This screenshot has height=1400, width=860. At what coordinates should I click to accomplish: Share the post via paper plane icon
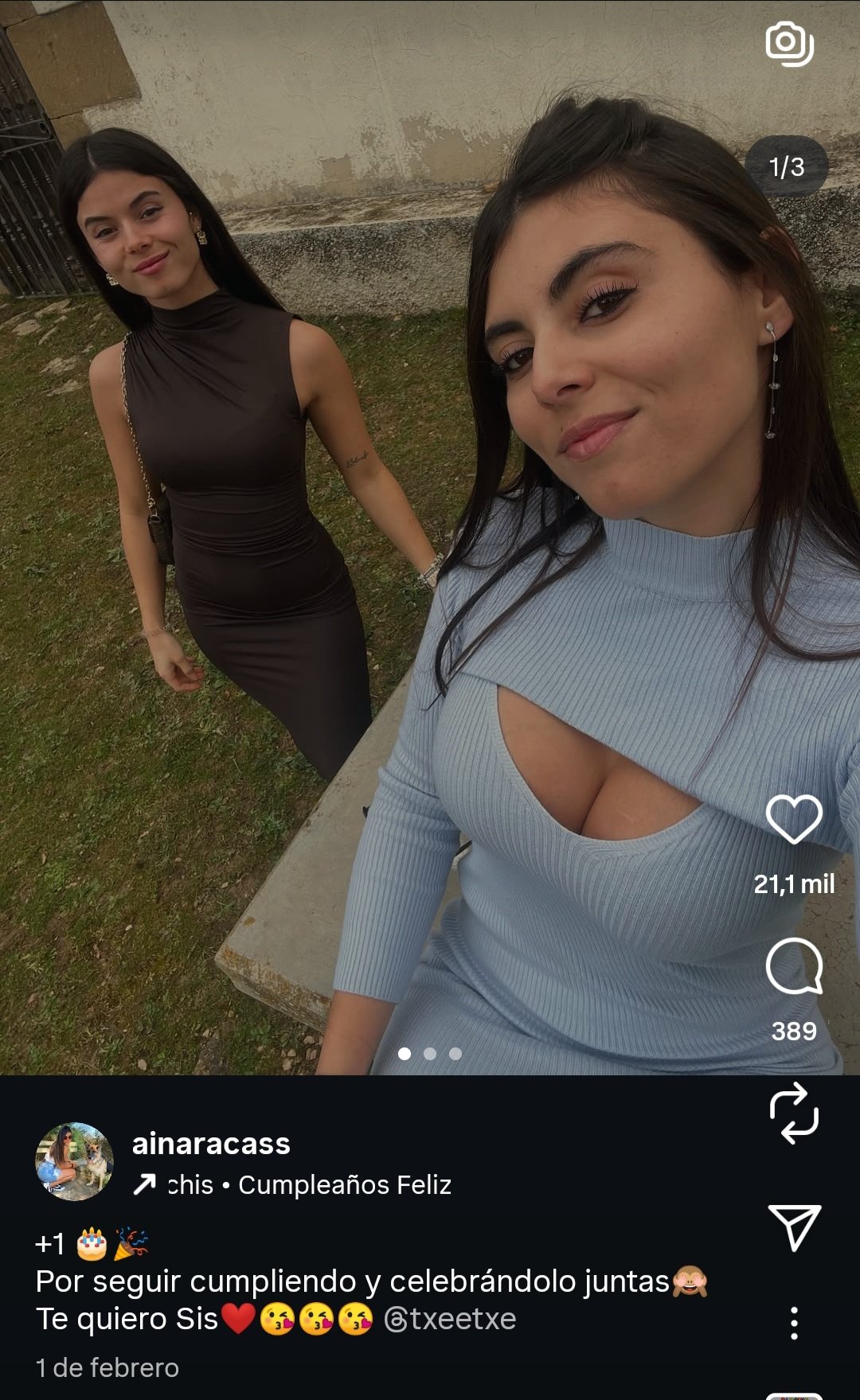tap(794, 1227)
